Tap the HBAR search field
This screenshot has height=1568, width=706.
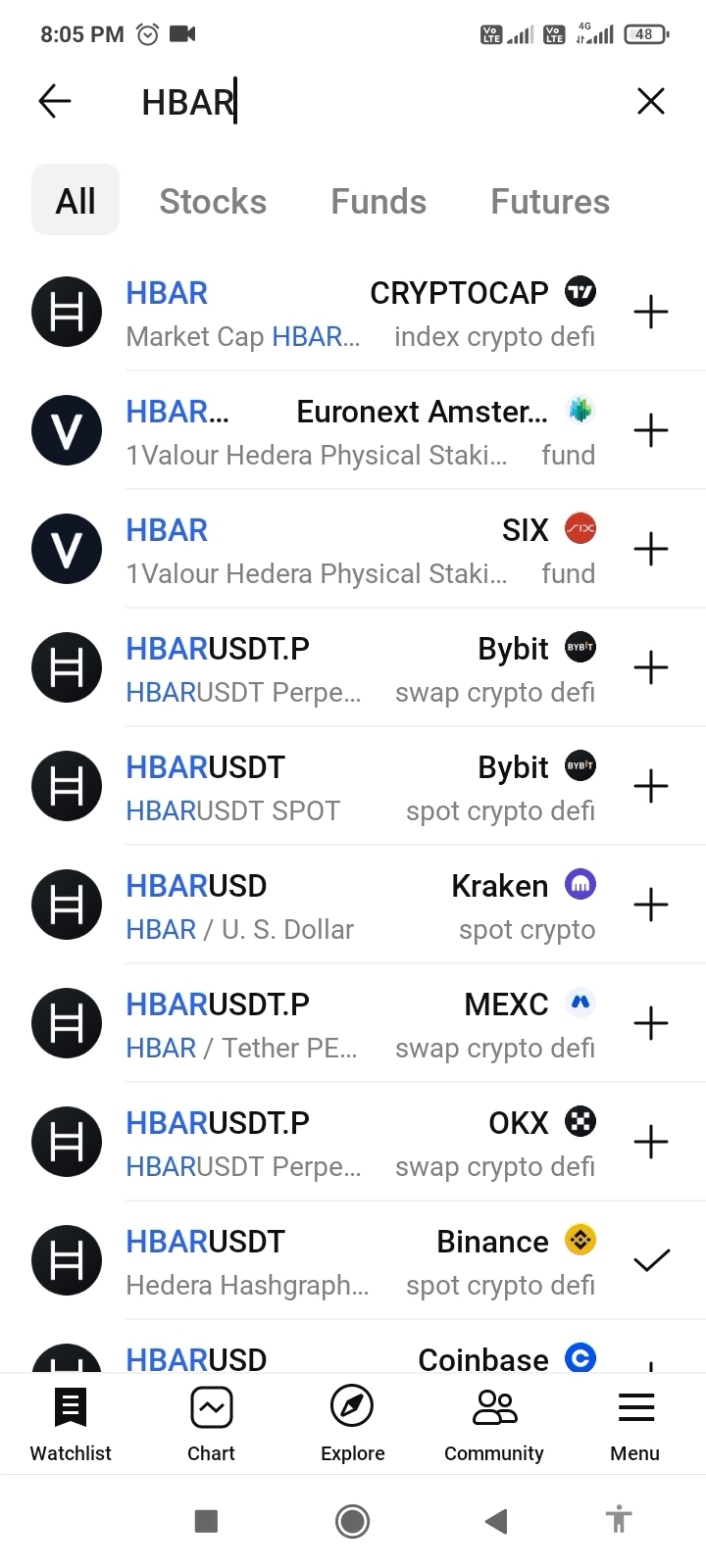pos(373,102)
